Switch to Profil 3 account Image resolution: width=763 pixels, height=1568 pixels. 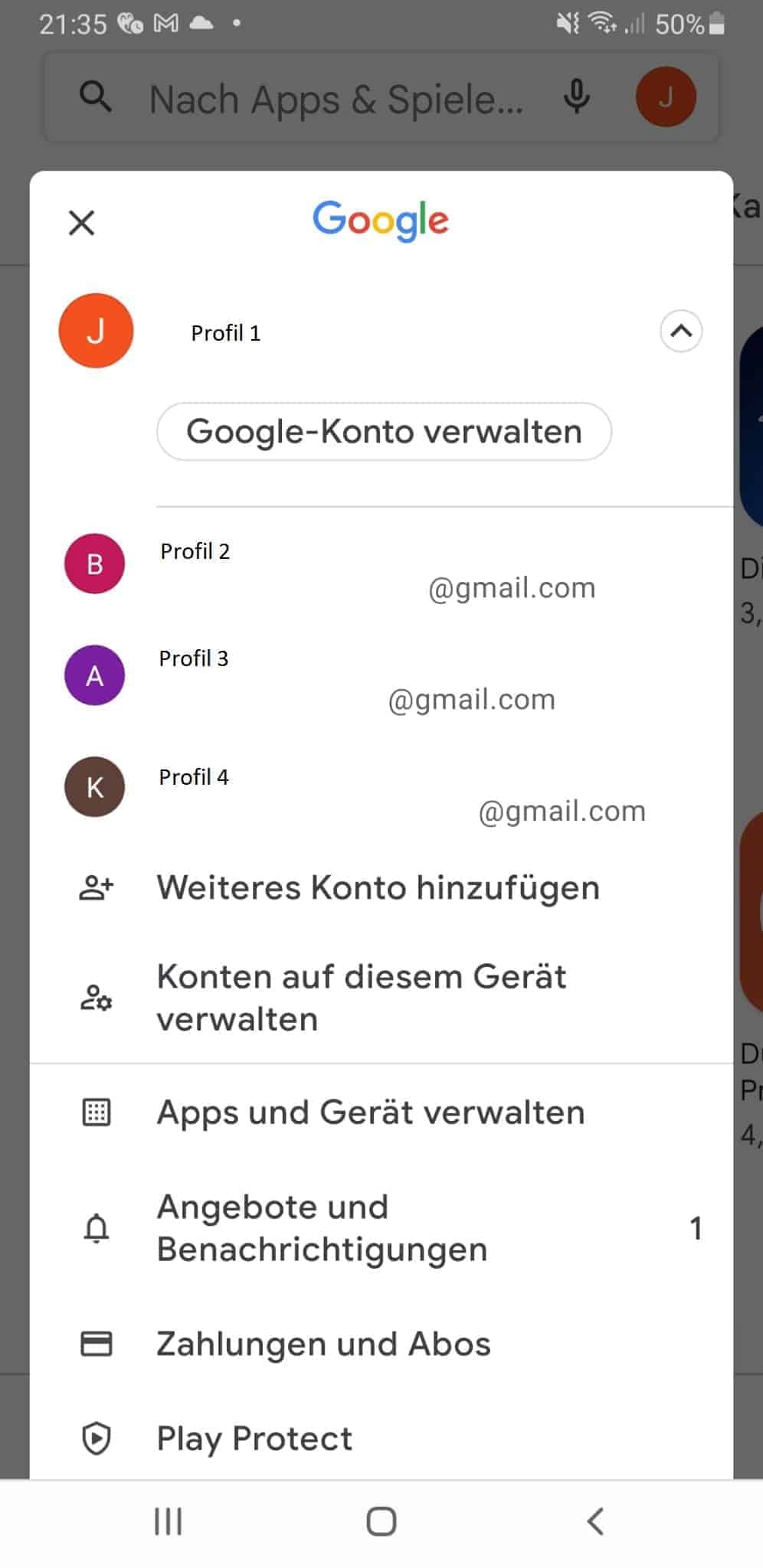point(381,676)
